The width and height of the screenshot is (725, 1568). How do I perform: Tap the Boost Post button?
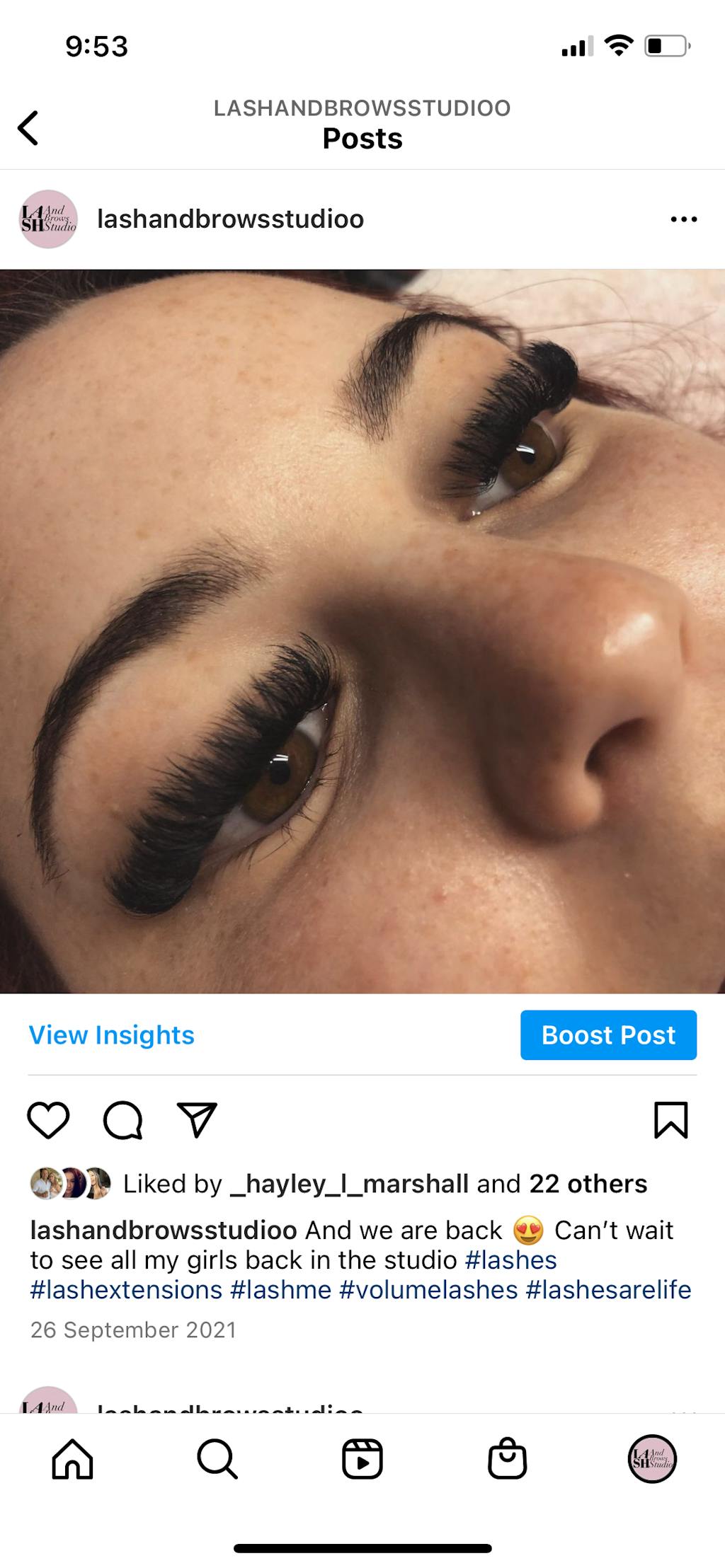point(608,1034)
